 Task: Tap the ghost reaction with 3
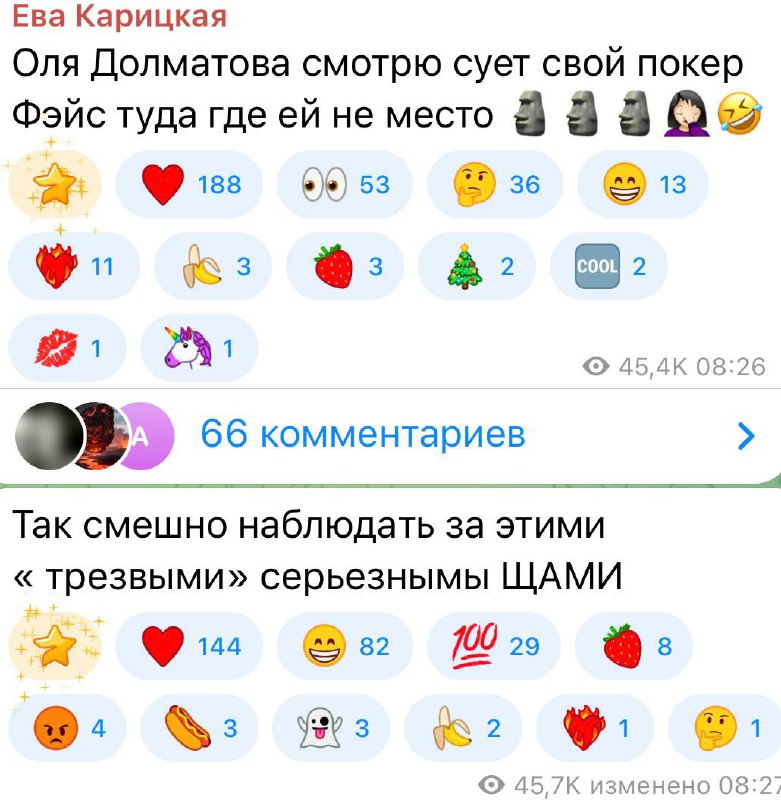click(x=335, y=729)
